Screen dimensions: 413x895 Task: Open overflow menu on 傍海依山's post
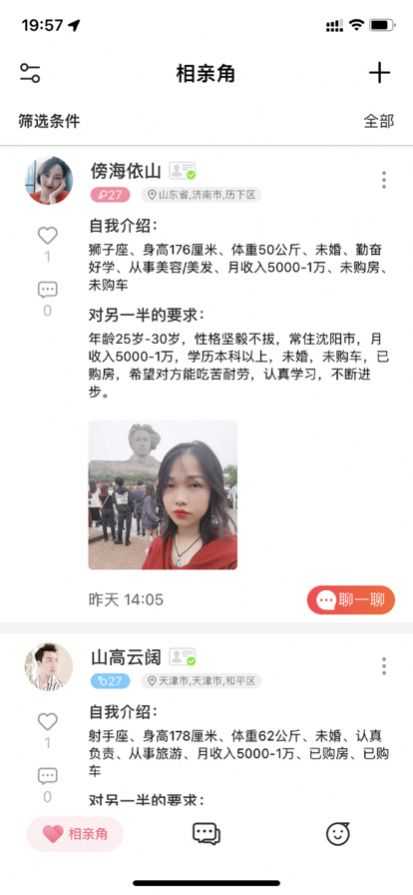pos(384,180)
